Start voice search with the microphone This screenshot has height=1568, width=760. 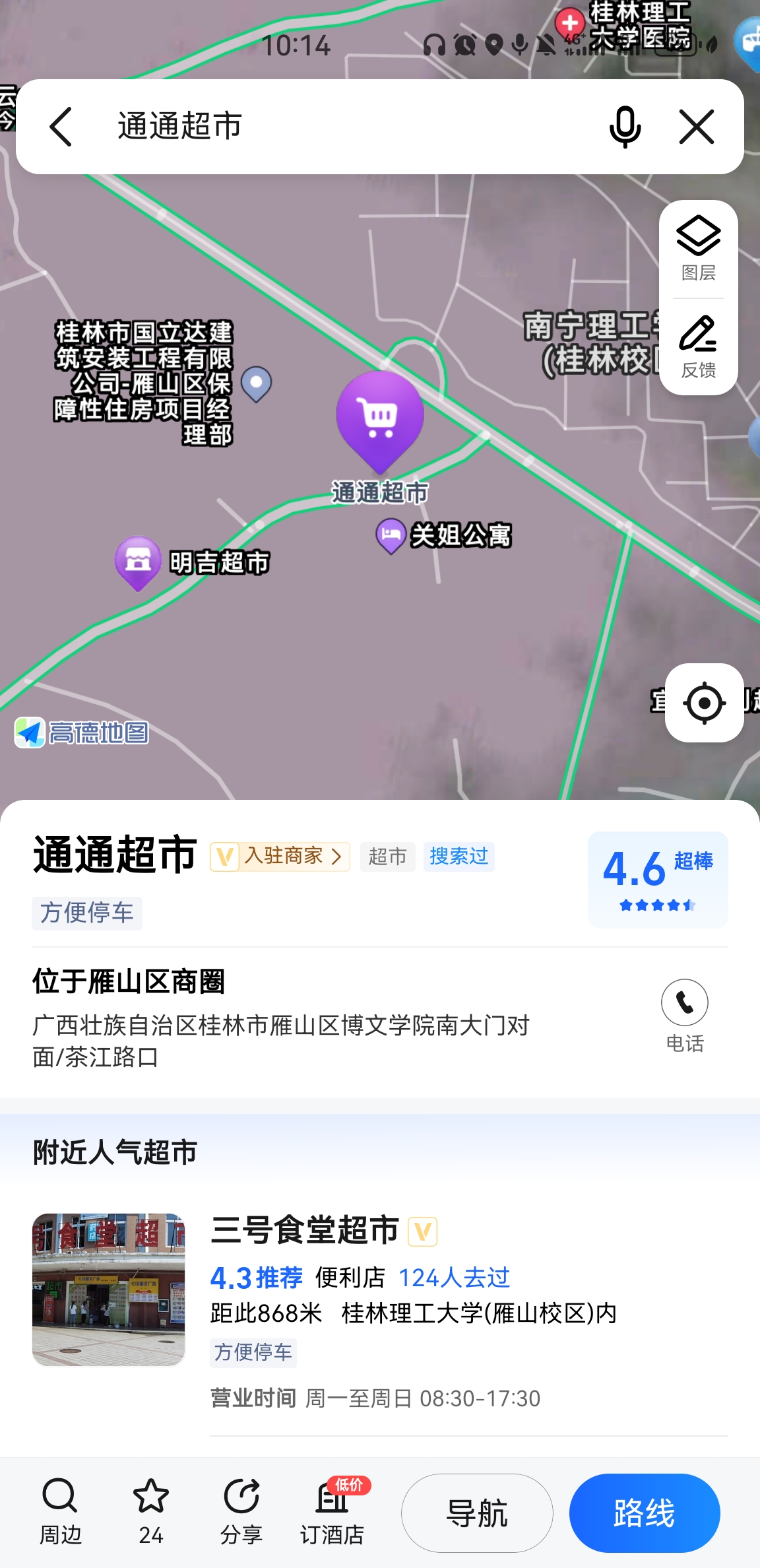pos(624,127)
